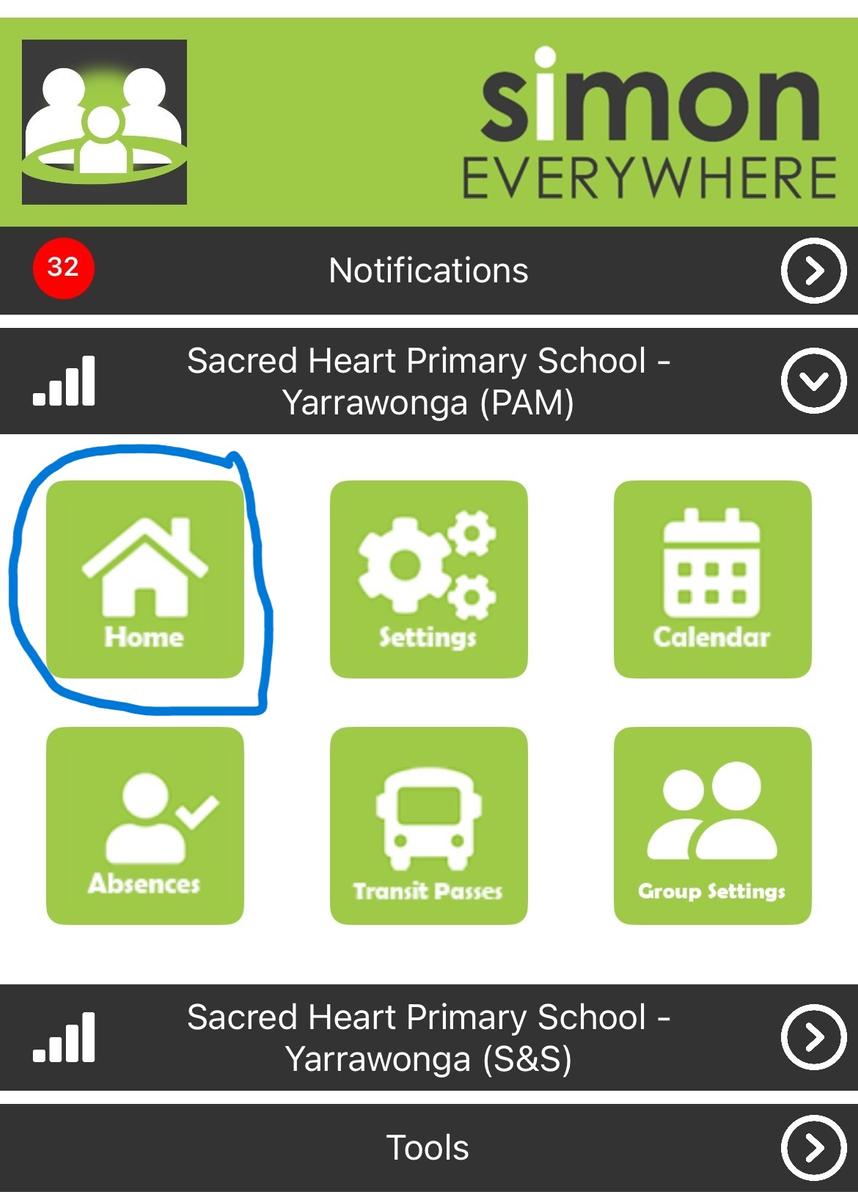This screenshot has height=1200, width=858.
Task: Collapse the Sacred Heart Yarrawonga (PAM) section
Action: coord(813,382)
